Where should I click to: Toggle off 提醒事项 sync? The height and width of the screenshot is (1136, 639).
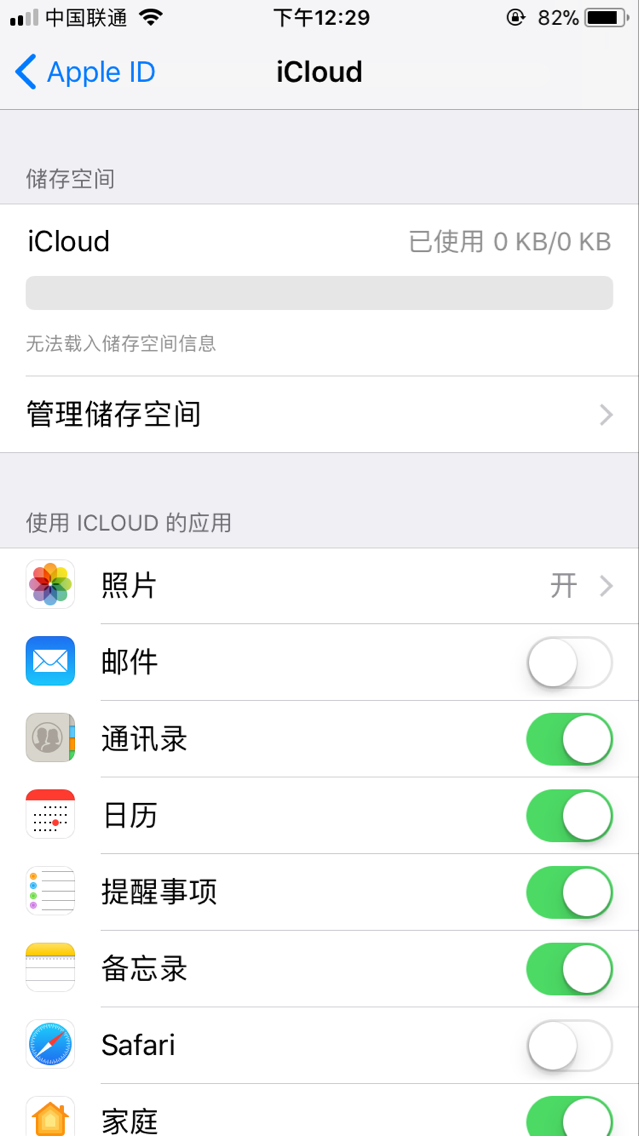point(569,892)
